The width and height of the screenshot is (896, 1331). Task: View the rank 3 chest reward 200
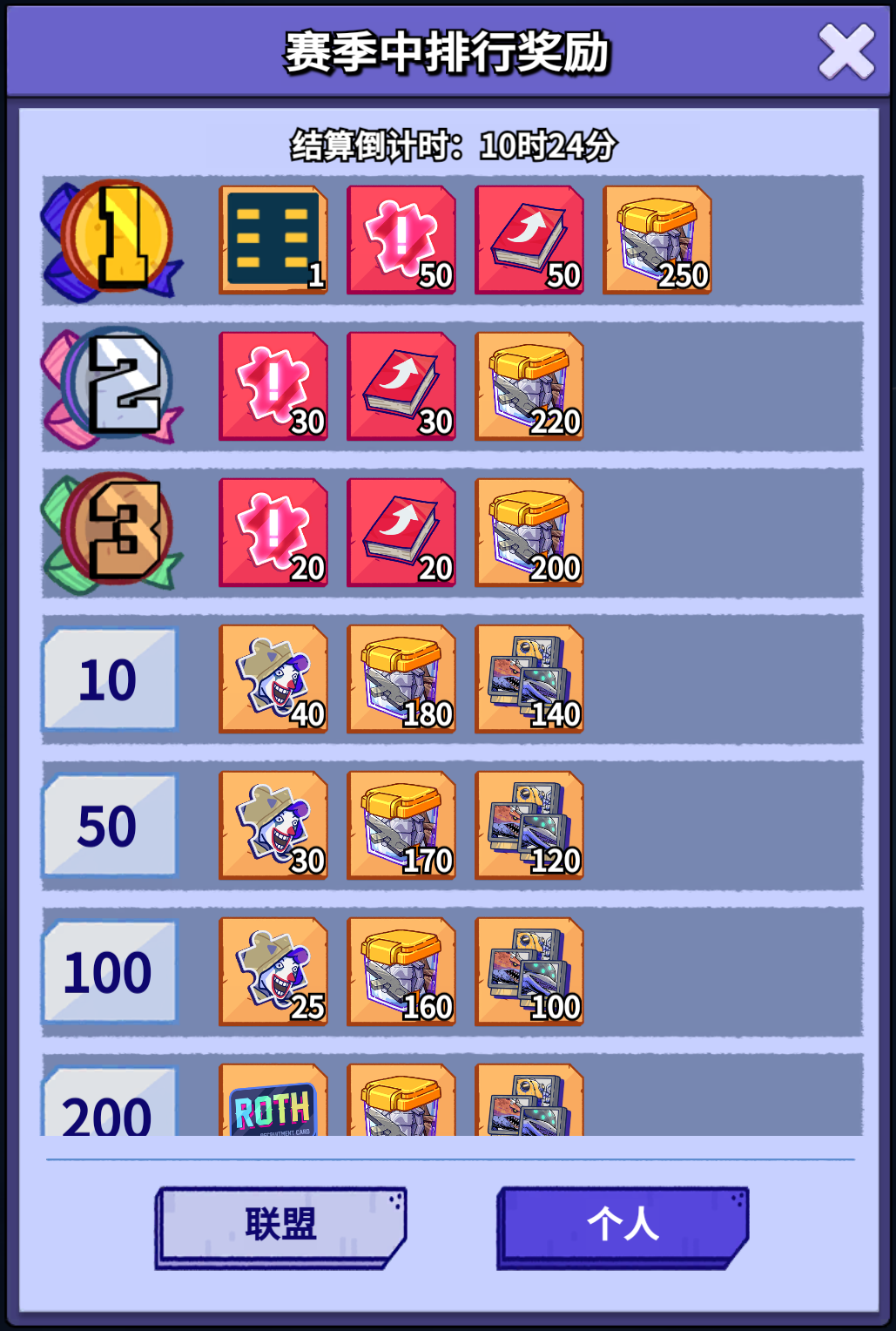(529, 532)
